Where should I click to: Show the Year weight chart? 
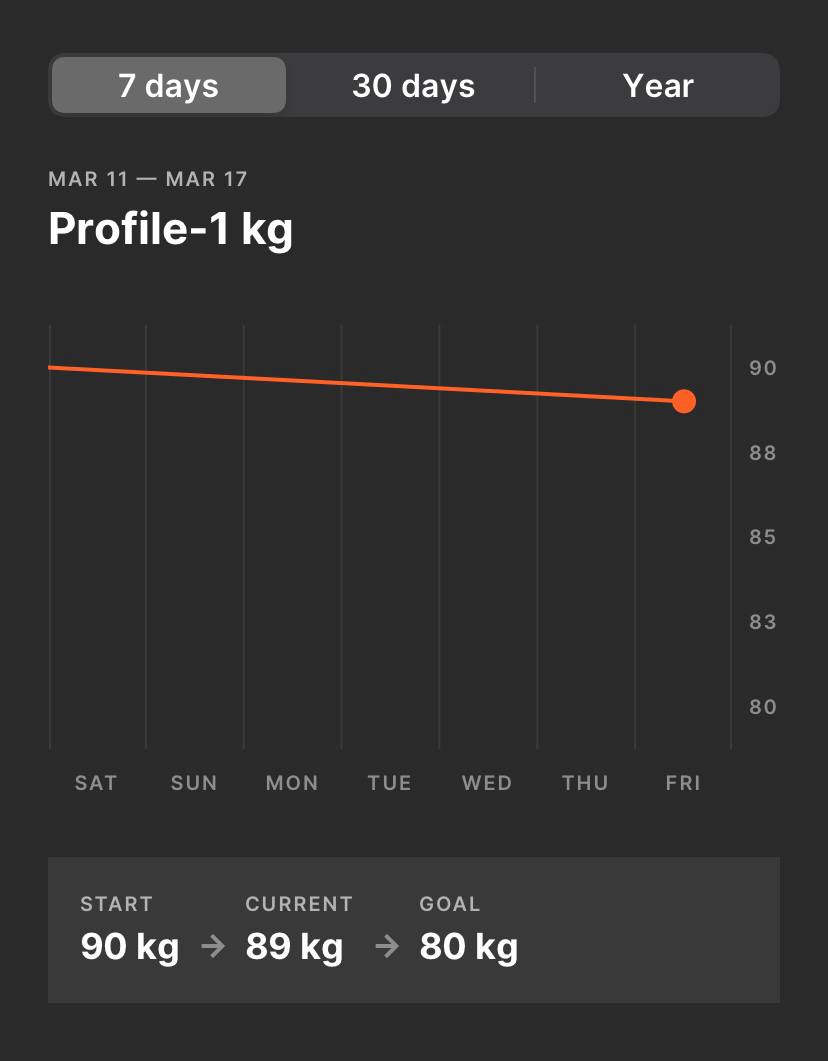click(x=657, y=86)
